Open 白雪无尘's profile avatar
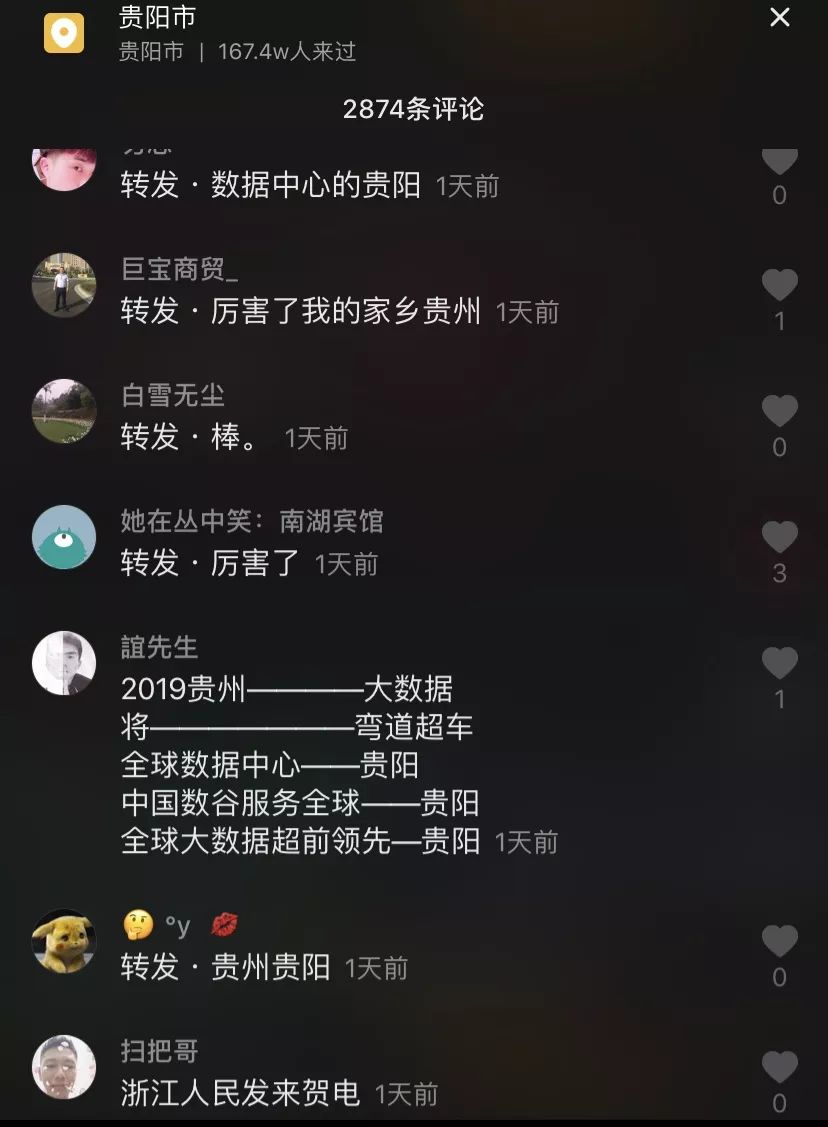828x1127 pixels. 64,411
